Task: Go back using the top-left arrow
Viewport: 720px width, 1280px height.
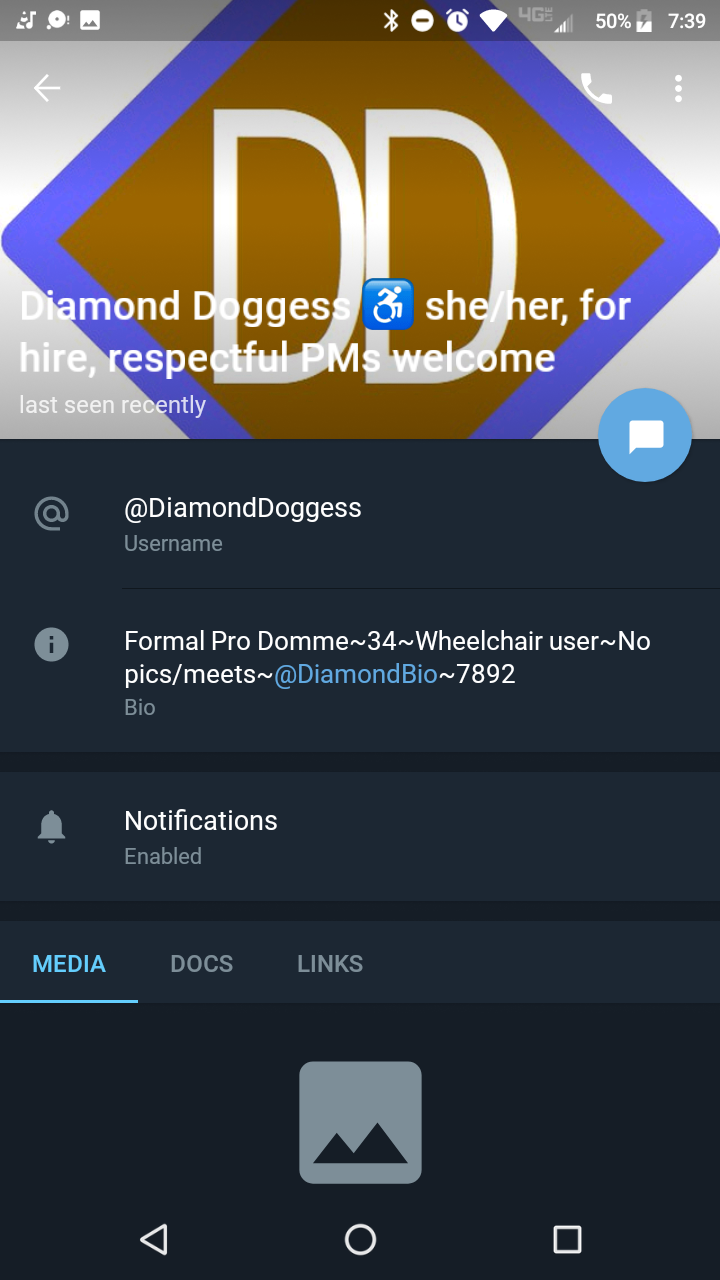Action: 47,89
